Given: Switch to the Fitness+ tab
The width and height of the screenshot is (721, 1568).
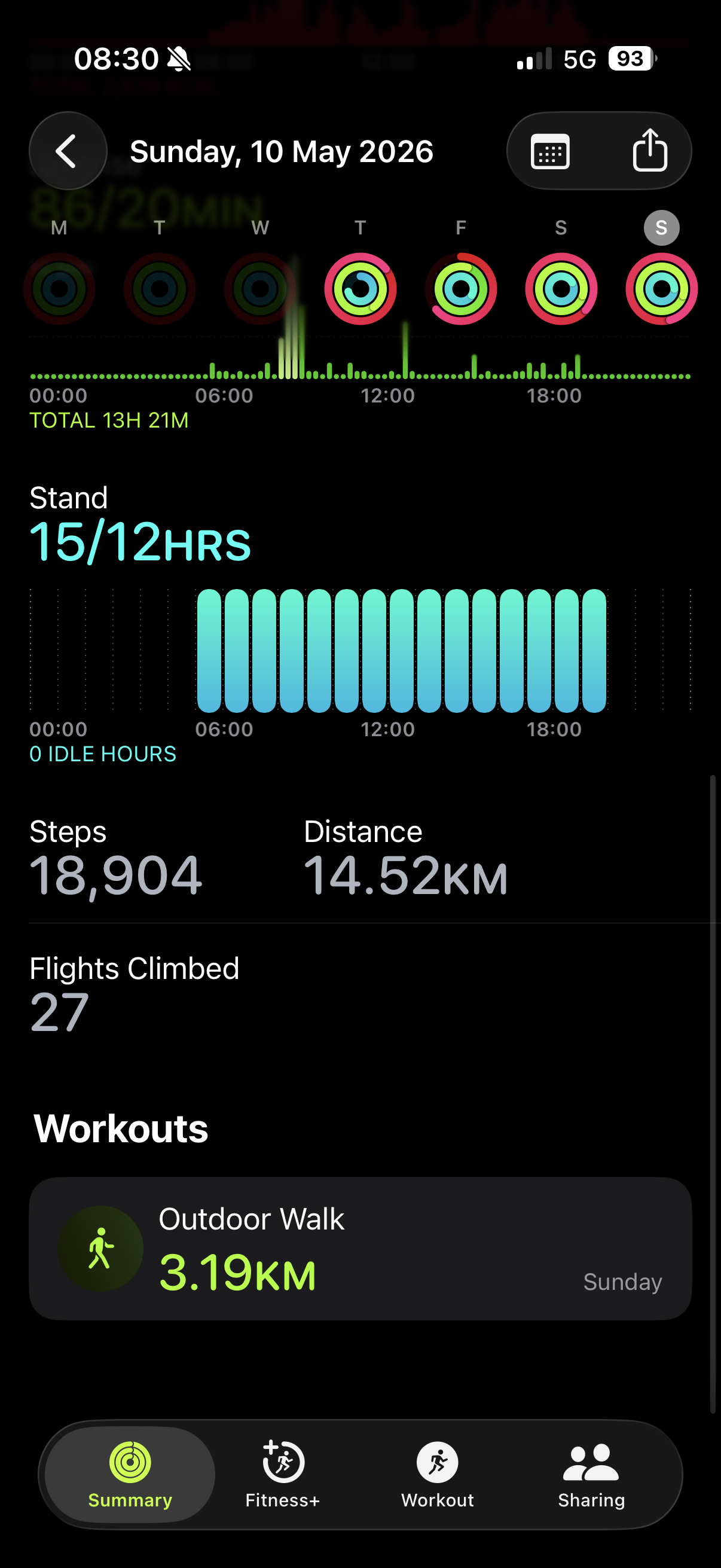Looking at the screenshot, I should point(283,1474).
